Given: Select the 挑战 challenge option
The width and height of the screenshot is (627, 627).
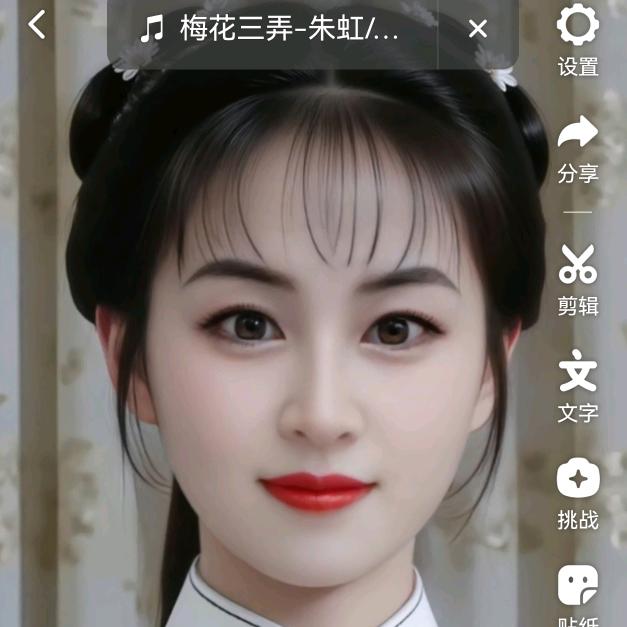Looking at the screenshot, I should click(x=578, y=492).
